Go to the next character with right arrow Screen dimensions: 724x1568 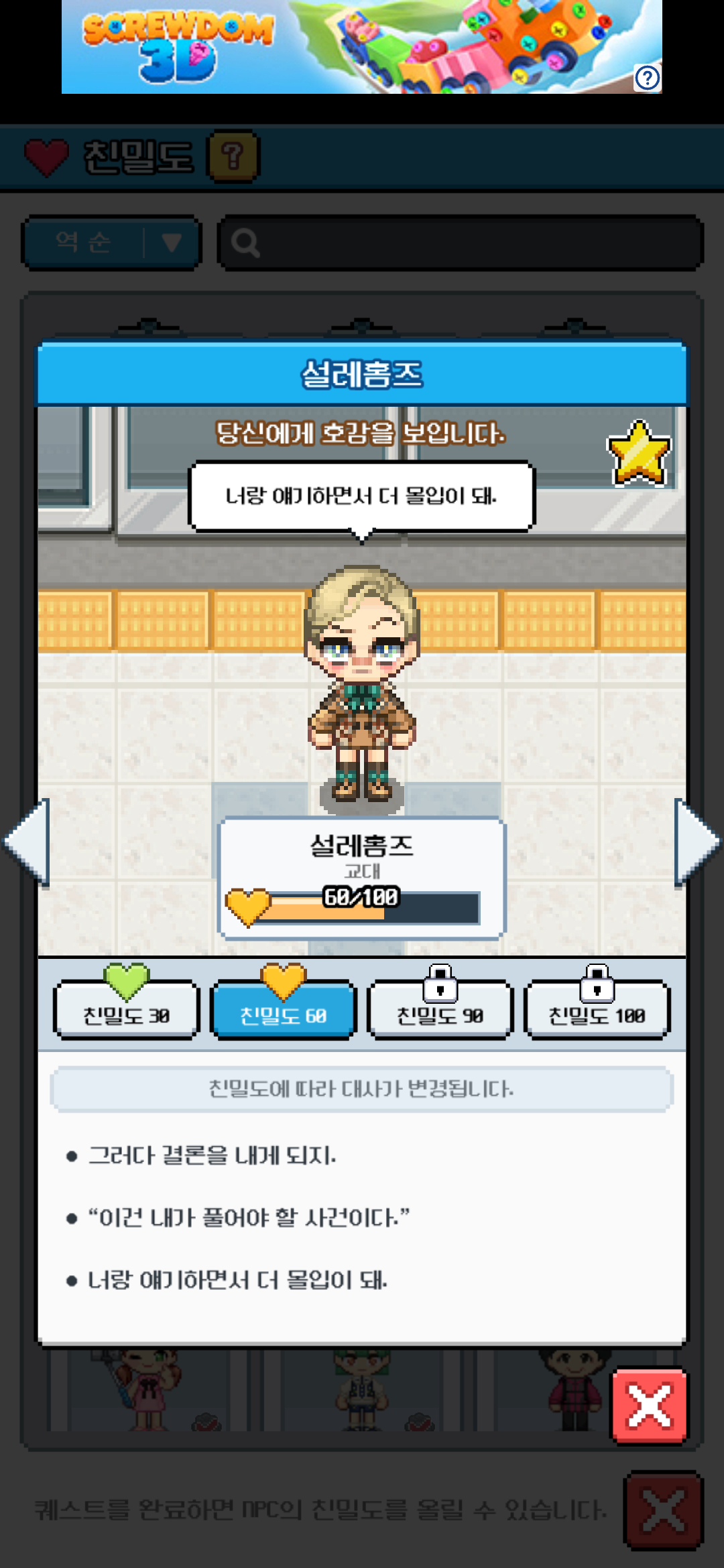coord(696,842)
